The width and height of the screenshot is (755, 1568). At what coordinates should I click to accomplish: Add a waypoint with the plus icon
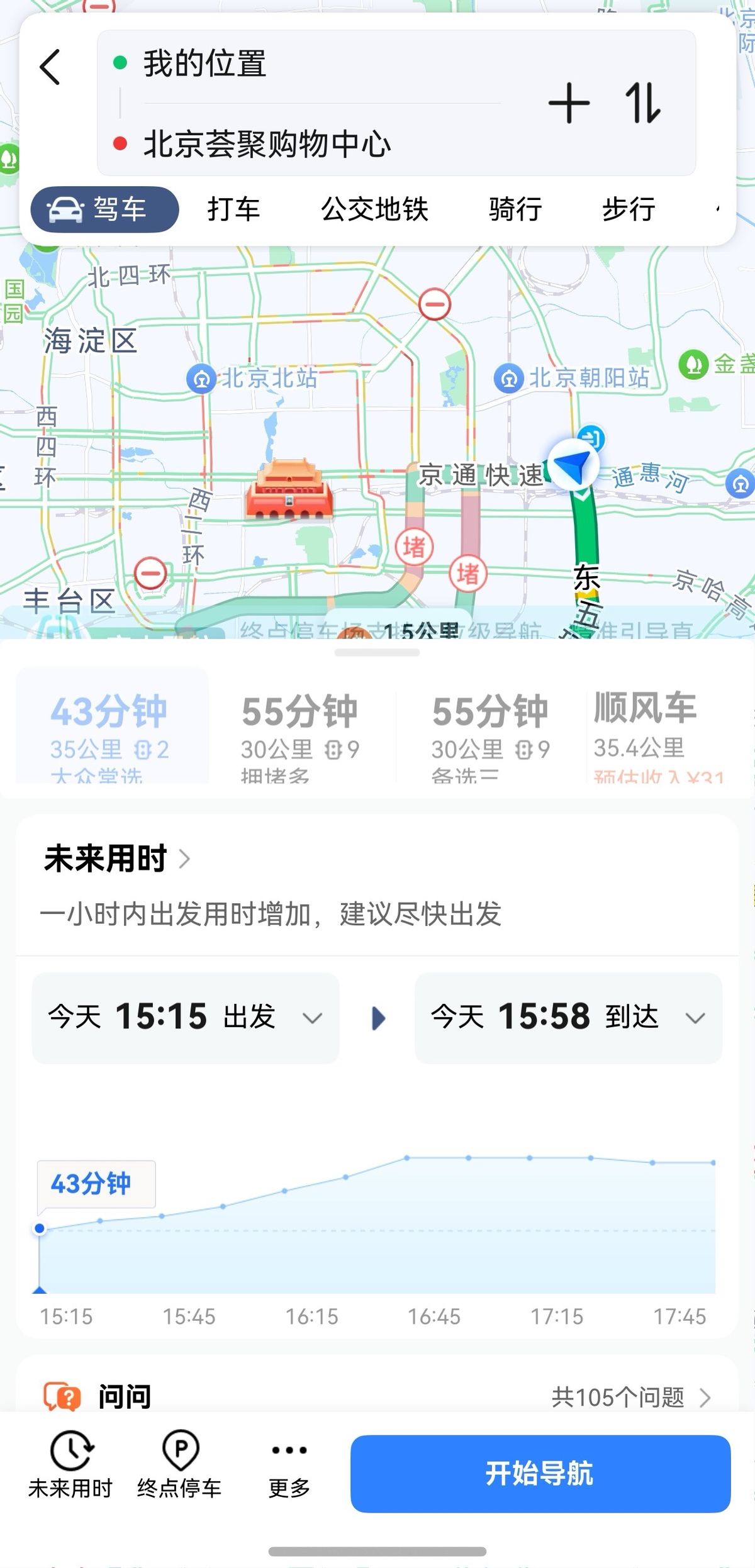(569, 103)
